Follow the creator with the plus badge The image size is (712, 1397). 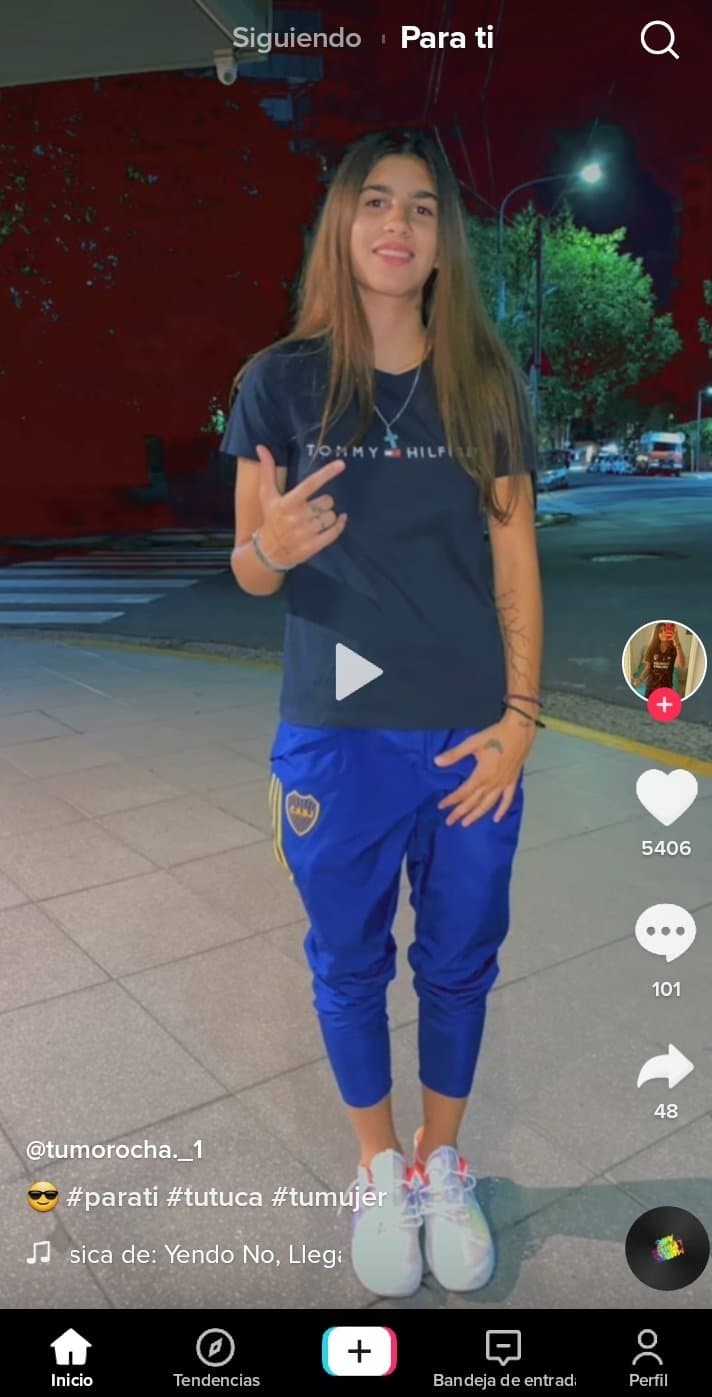[664, 705]
